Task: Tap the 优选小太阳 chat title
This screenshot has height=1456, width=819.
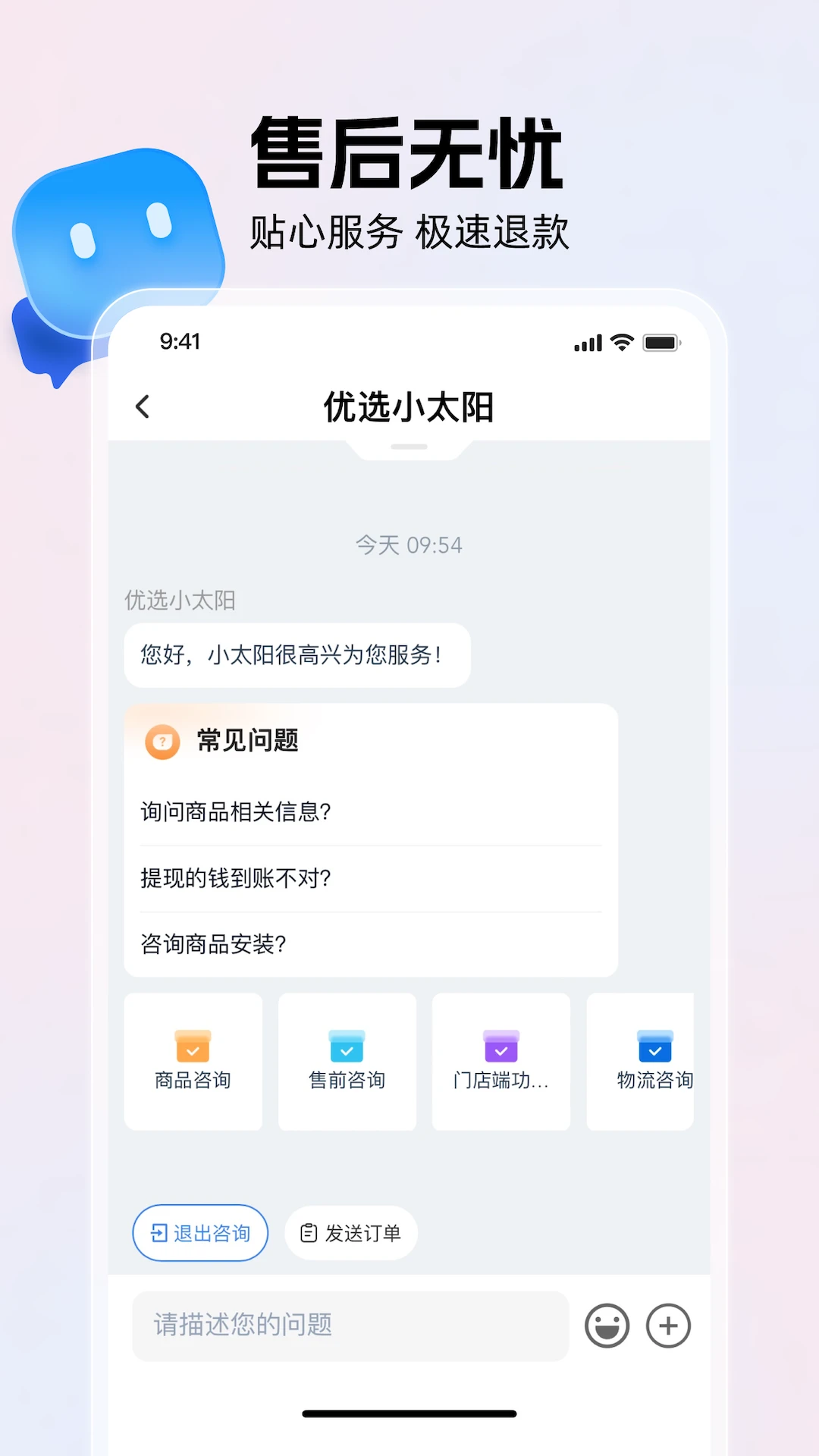Action: 408,406
